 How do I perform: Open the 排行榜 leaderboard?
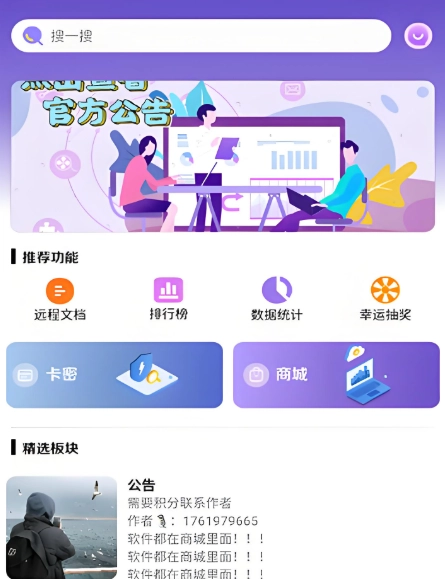[x=168, y=299]
